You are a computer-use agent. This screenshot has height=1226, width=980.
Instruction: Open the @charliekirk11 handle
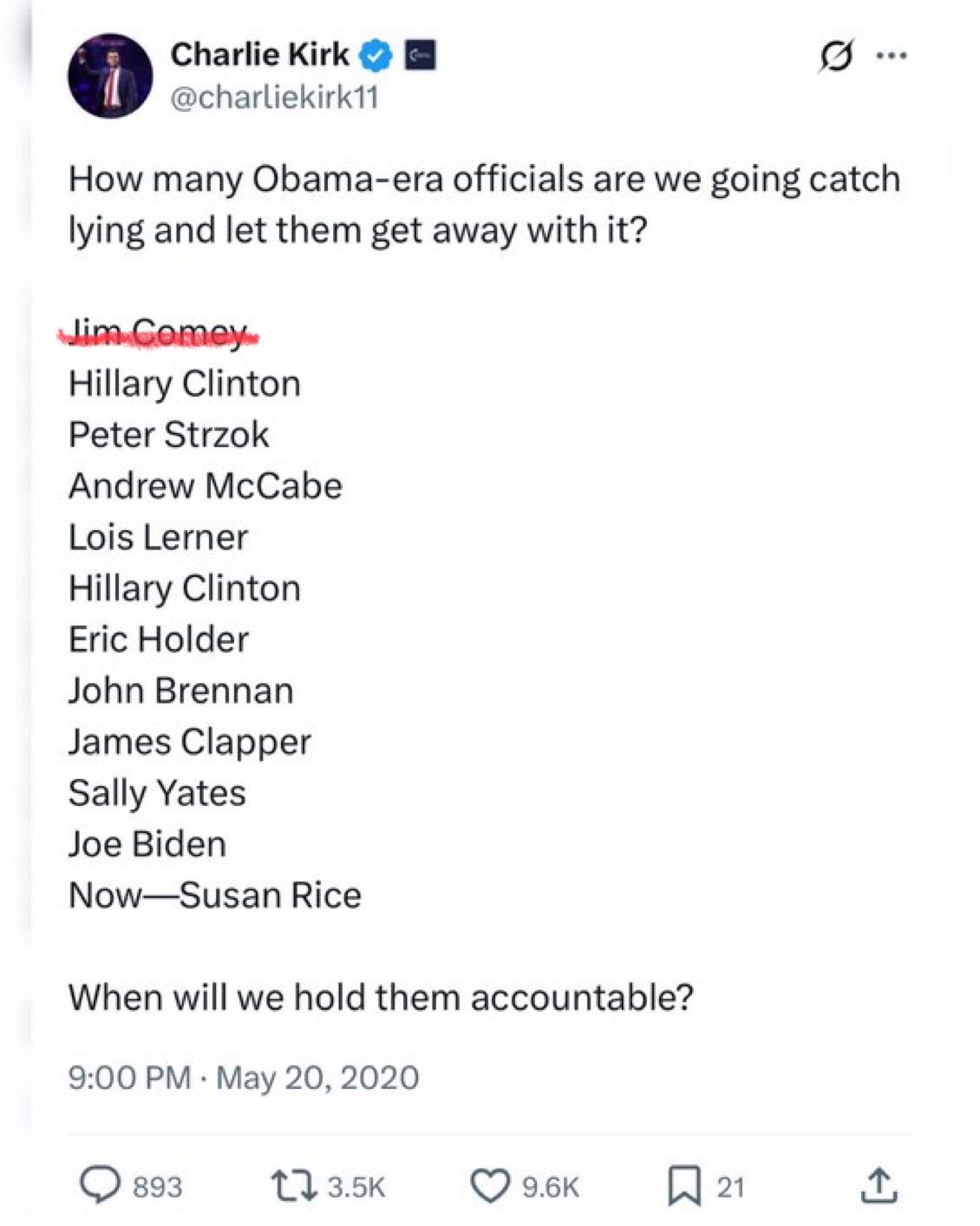tap(274, 97)
